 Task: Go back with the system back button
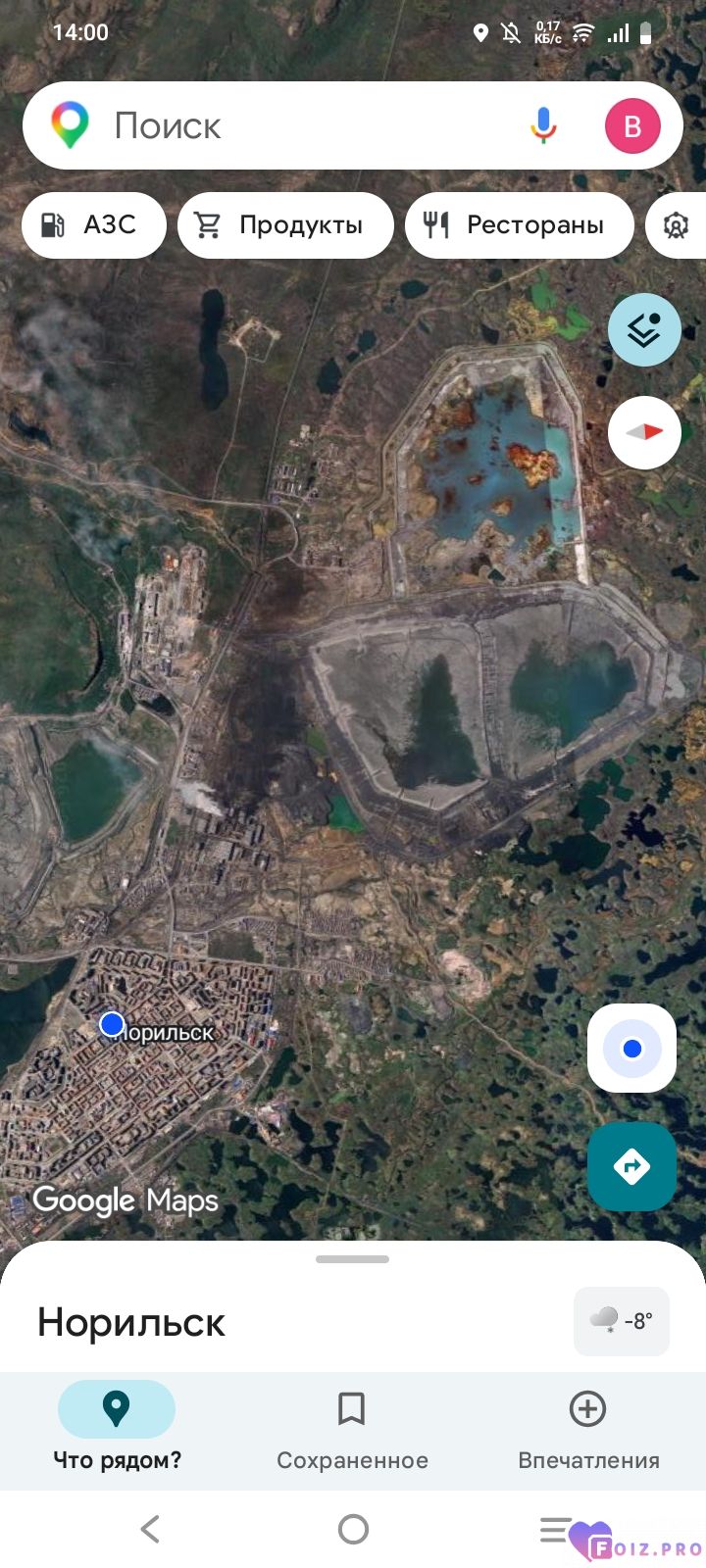point(150,1529)
